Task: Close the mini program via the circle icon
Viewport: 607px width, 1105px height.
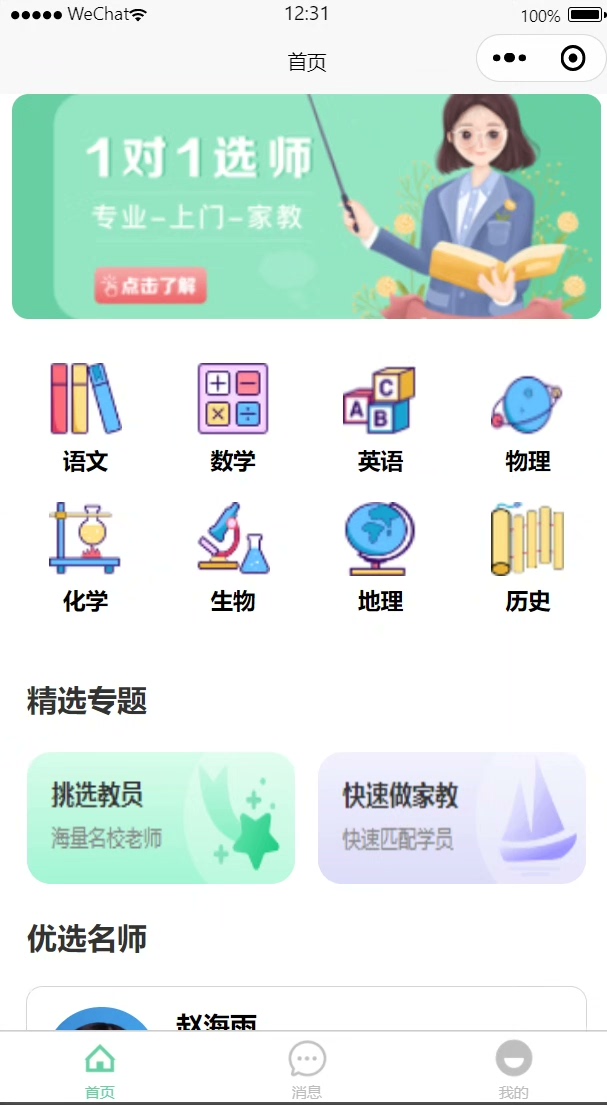Action: (x=573, y=59)
